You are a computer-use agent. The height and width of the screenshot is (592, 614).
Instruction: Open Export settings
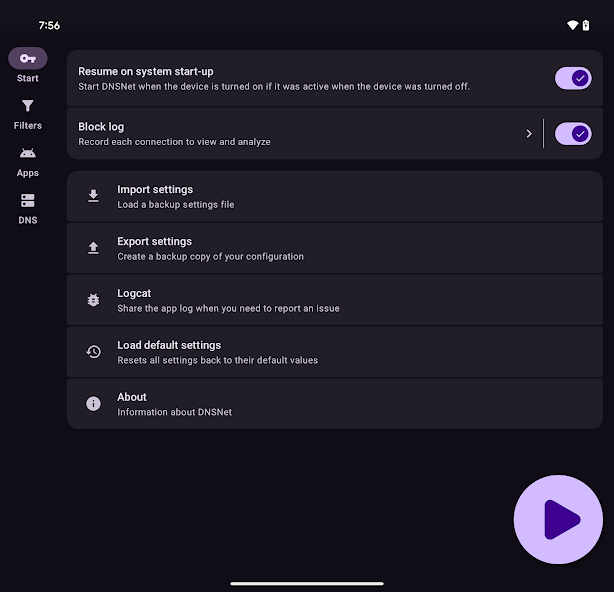334,248
